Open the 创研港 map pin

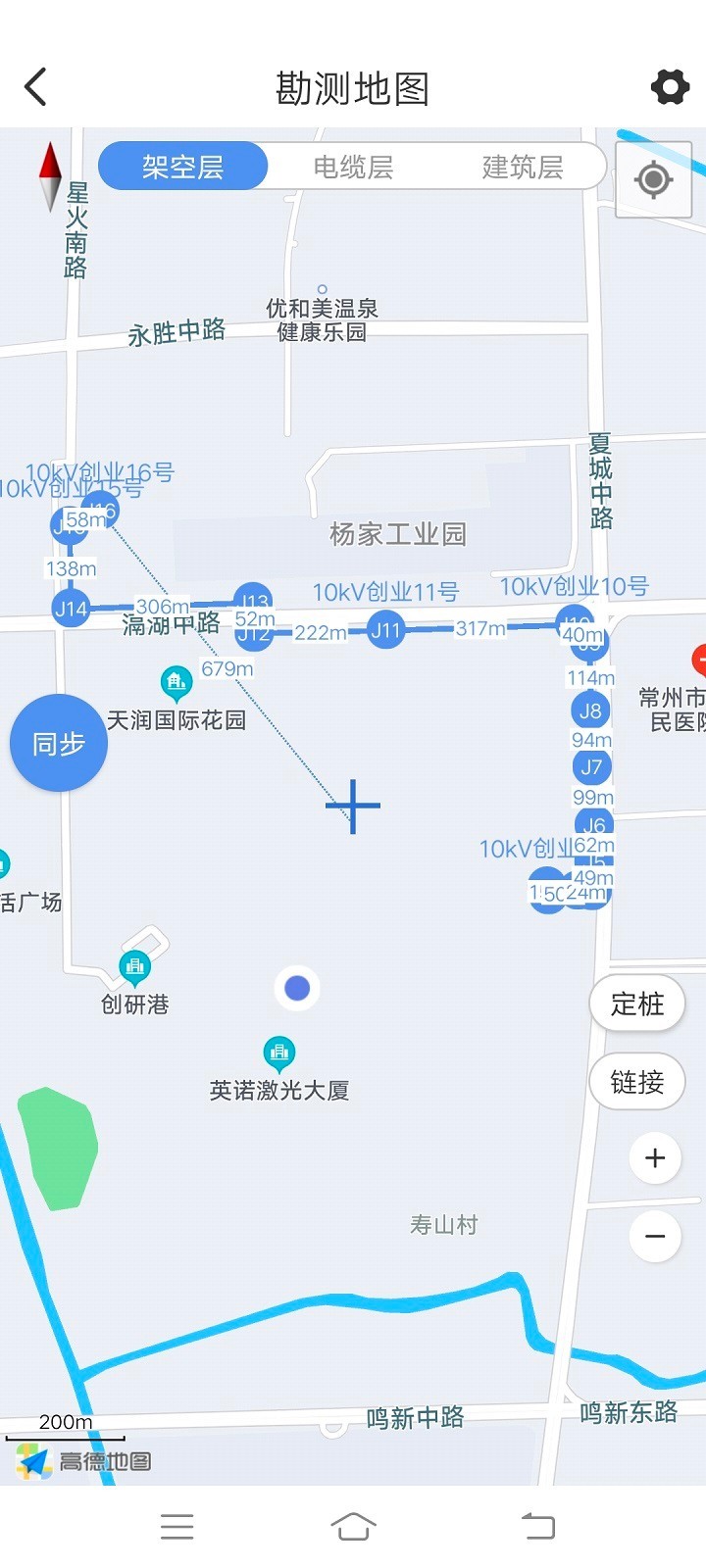coord(135,967)
